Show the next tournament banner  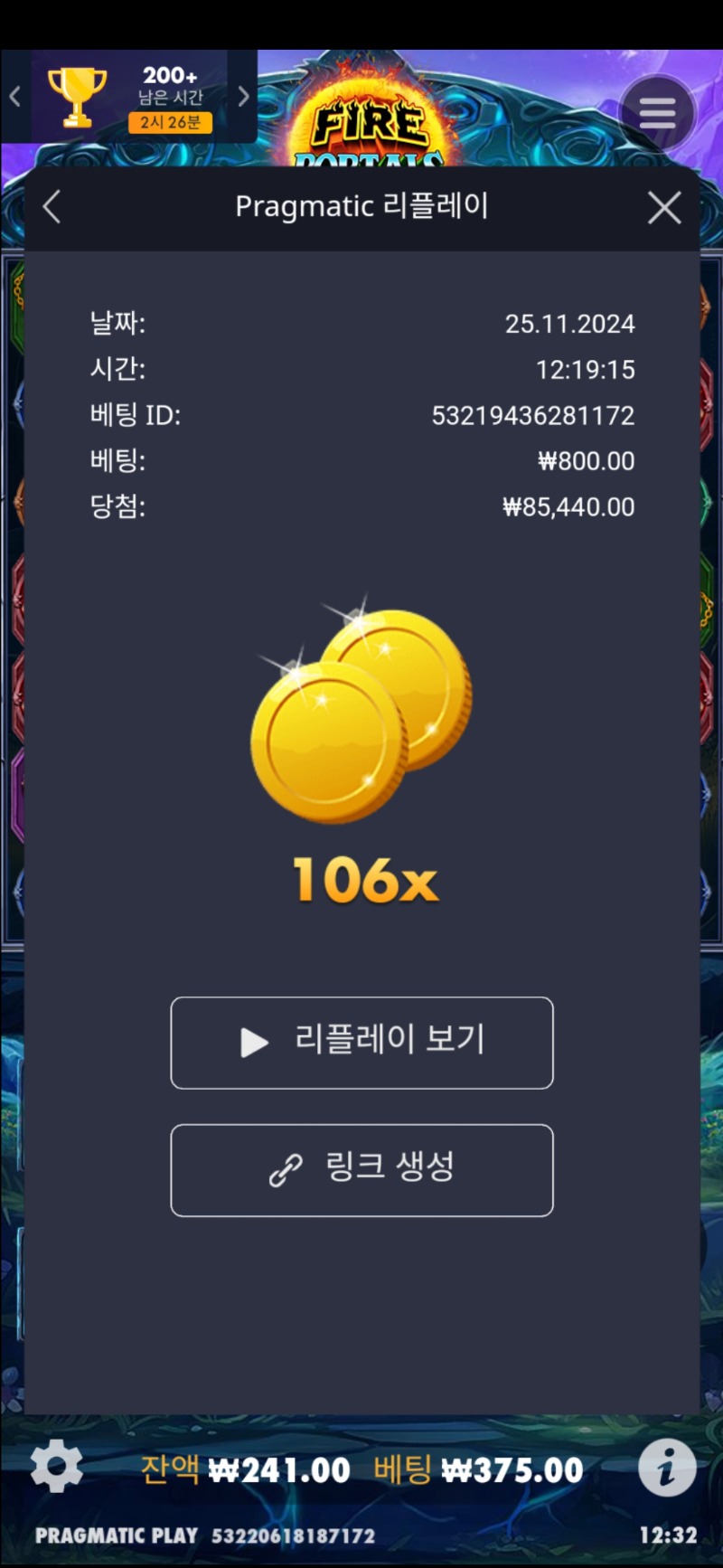[x=243, y=97]
